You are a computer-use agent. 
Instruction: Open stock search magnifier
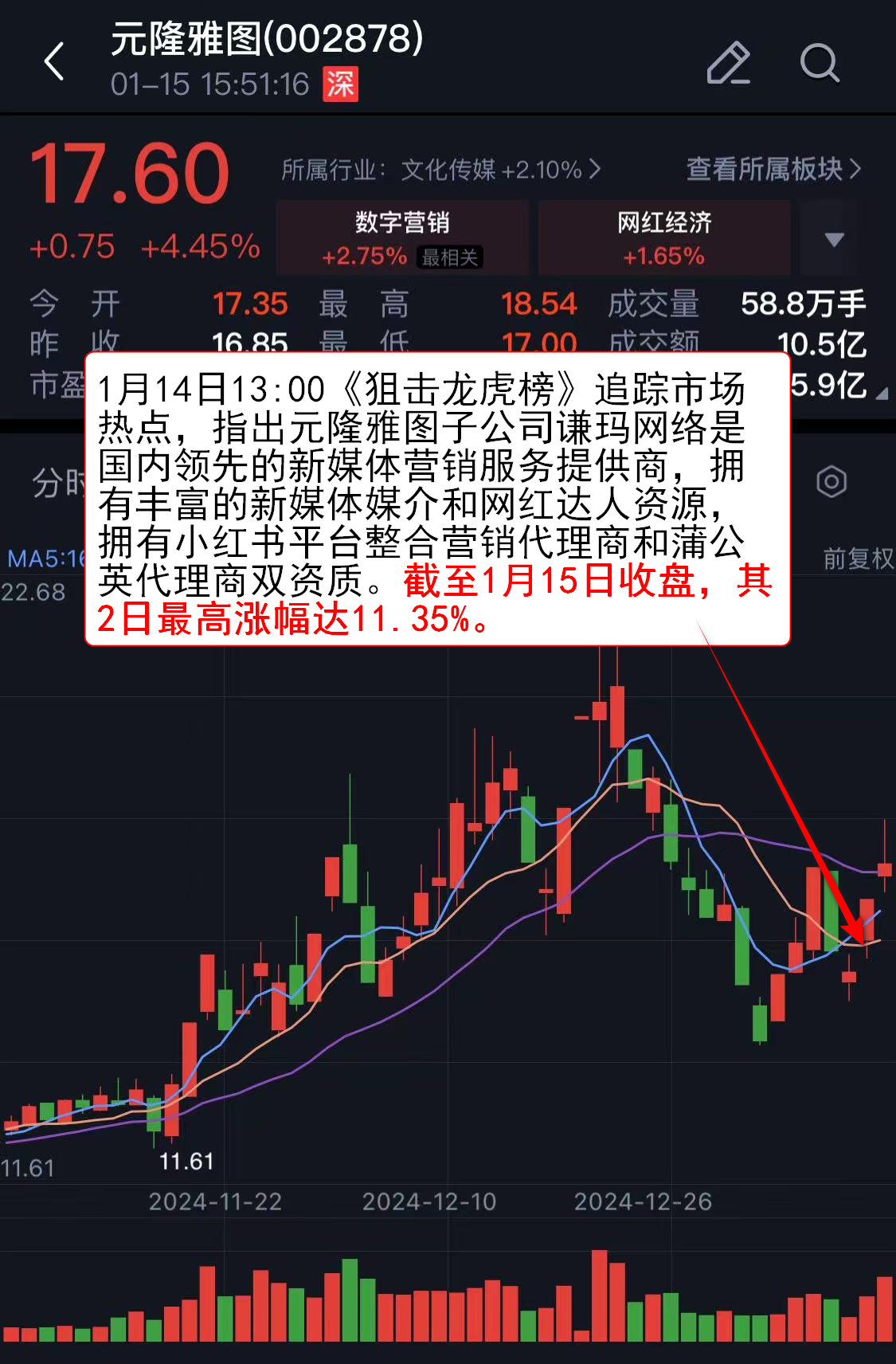tap(819, 63)
